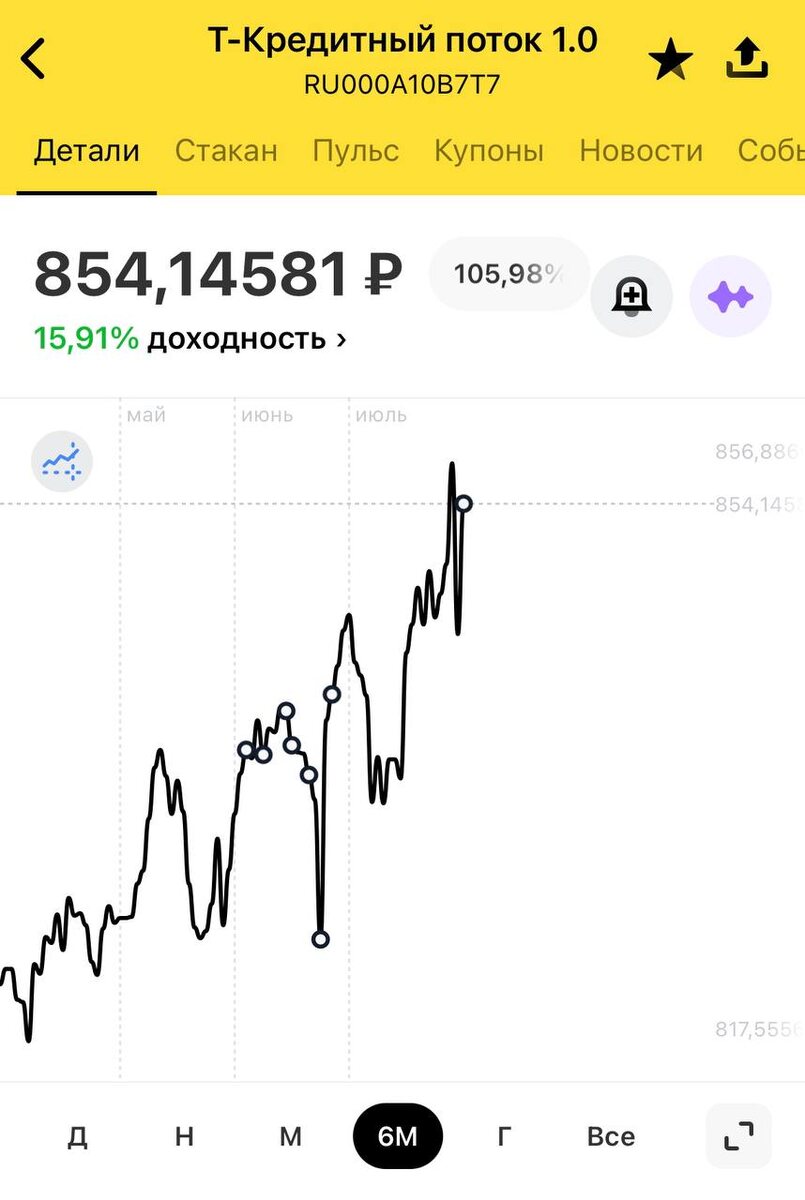805x1200 pixels.
Task: Add a price alert with the bell icon
Action: 631,297
